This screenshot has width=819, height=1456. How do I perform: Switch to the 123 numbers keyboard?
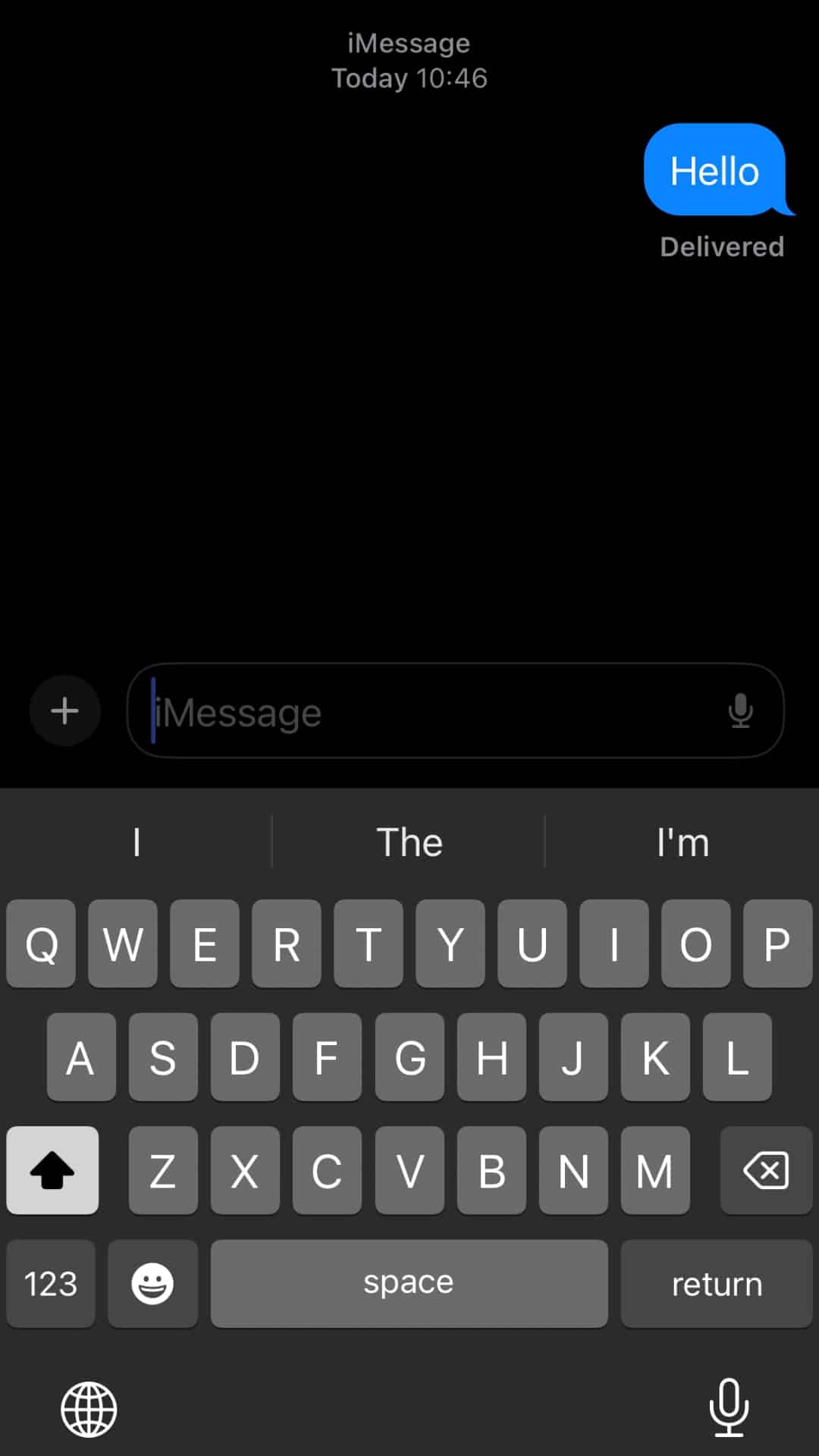[x=51, y=1283]
